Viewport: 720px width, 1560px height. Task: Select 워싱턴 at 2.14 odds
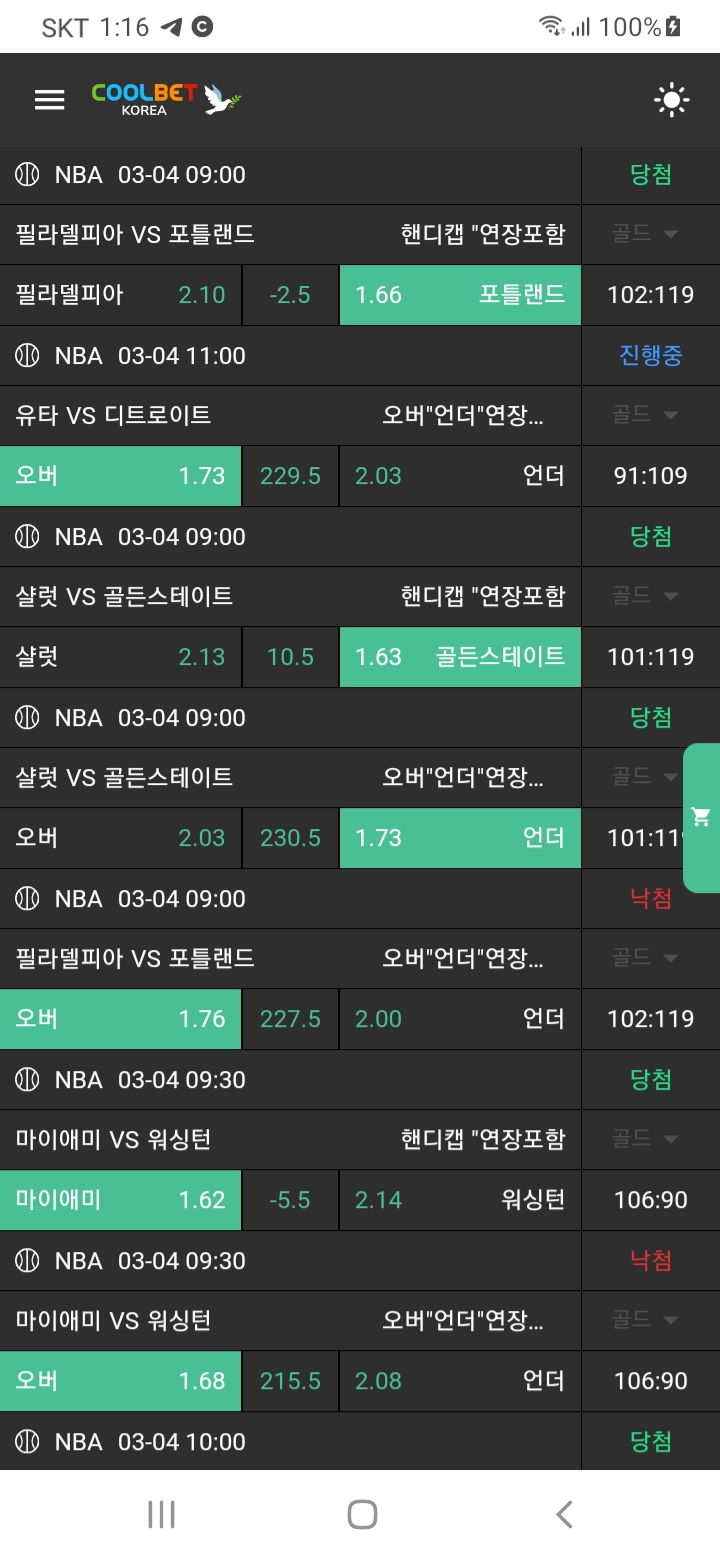pos(460,1200)
